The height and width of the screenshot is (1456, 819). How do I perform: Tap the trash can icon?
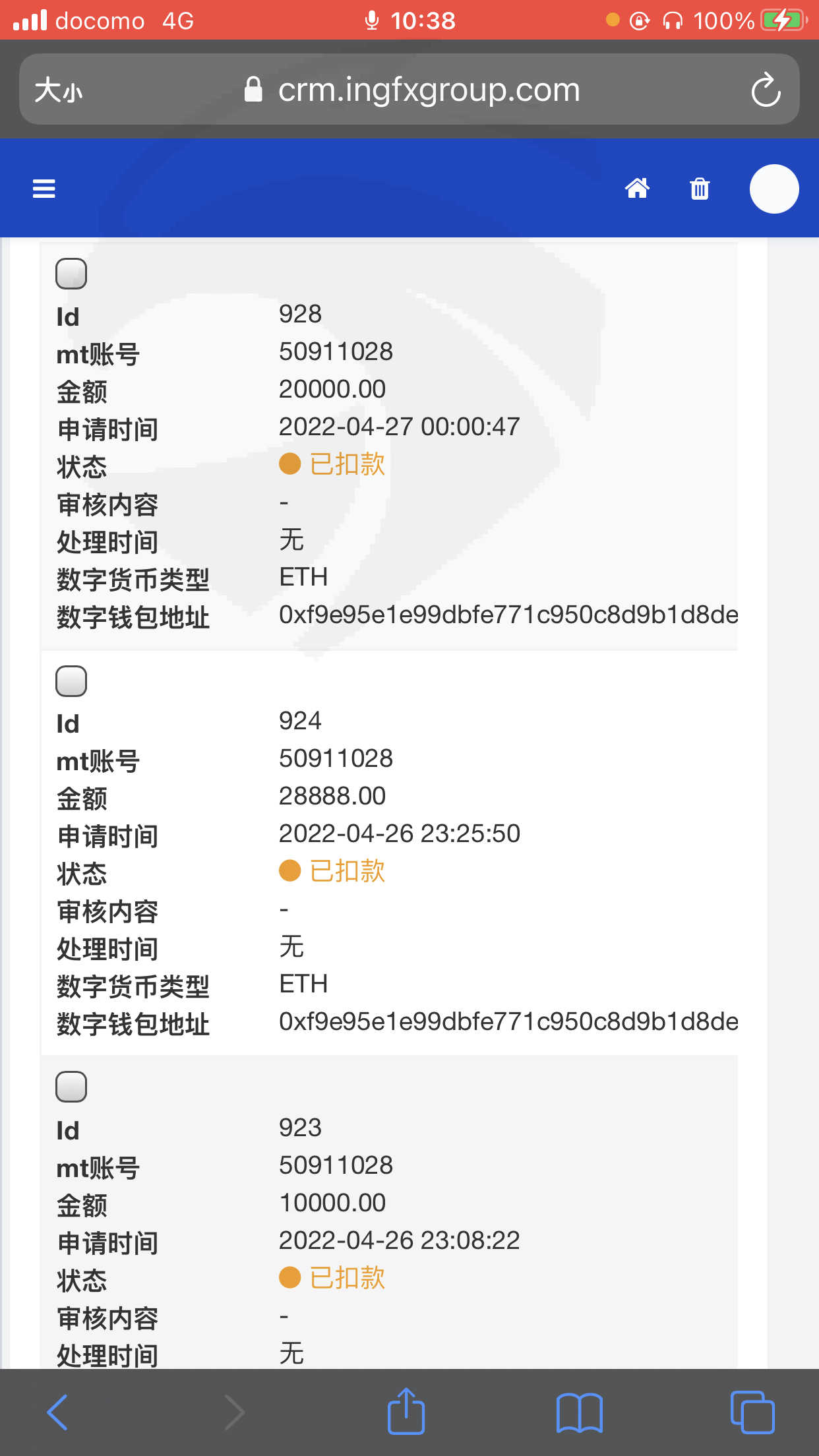(700, 189)
